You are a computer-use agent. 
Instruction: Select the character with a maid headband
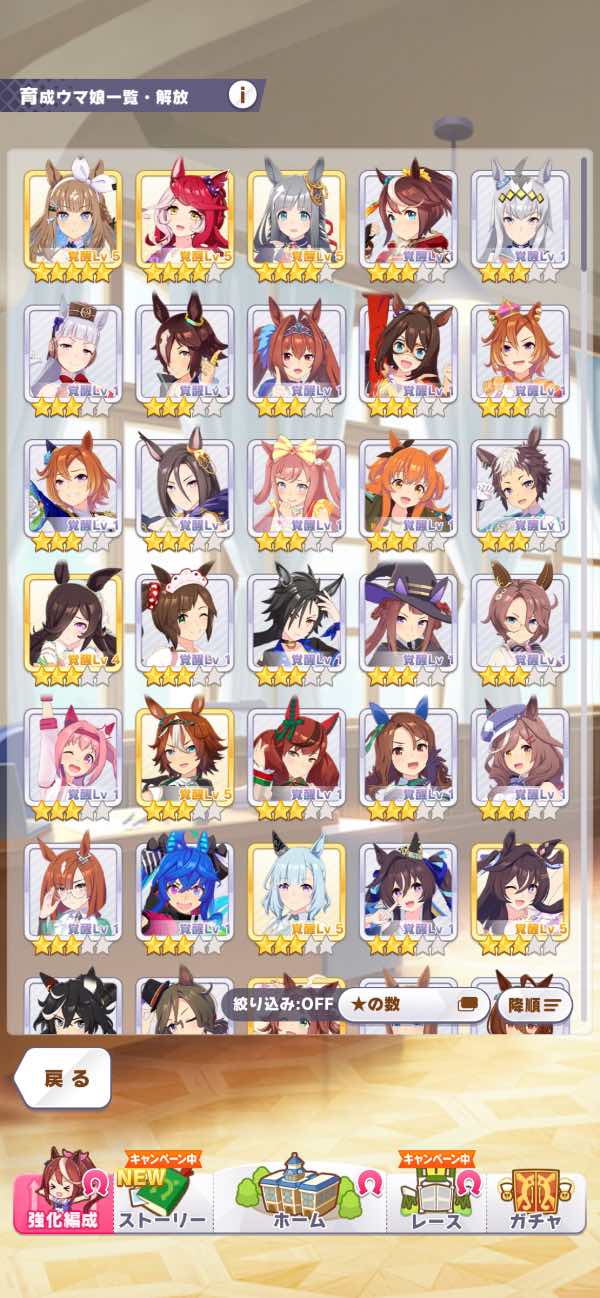coord(185,620)
